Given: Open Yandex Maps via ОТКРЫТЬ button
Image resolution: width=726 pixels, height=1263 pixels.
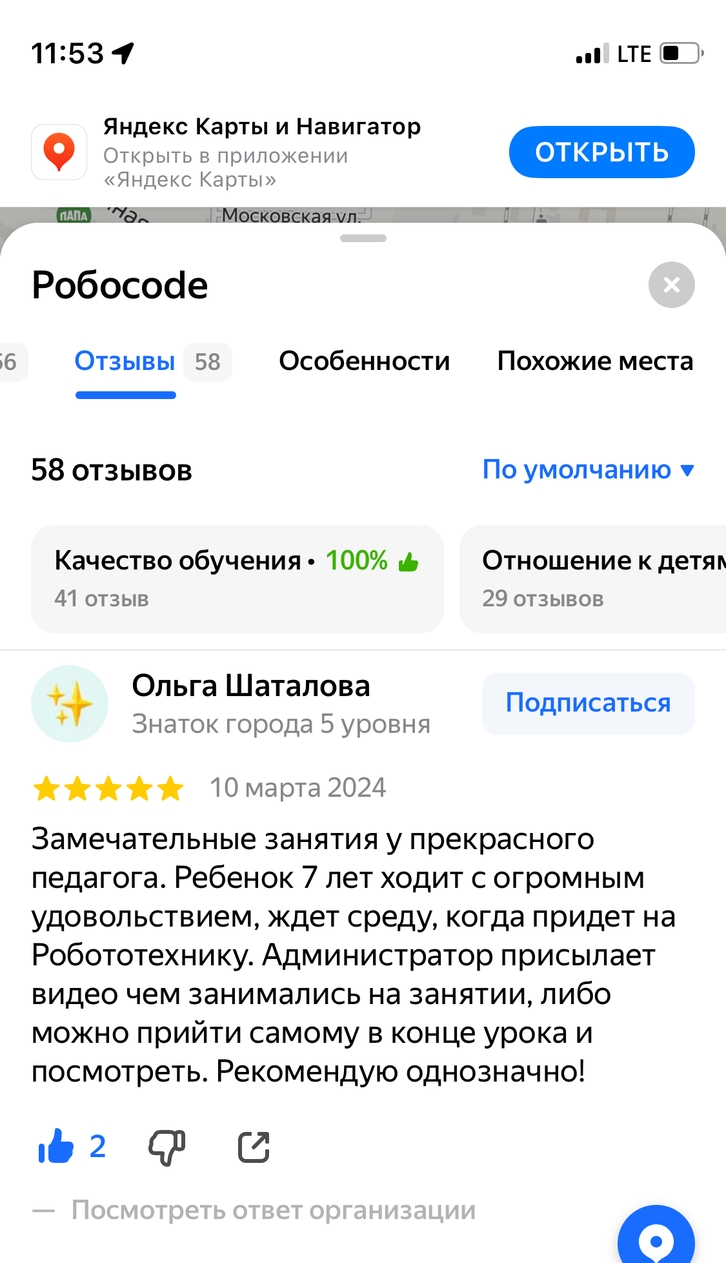Looking at the screenshot, I should [601, 152].
